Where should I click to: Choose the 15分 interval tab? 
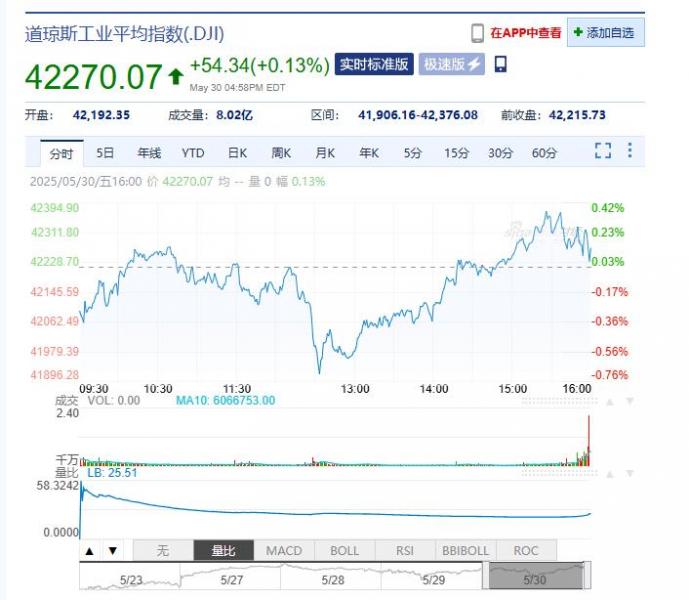point(457,153)
